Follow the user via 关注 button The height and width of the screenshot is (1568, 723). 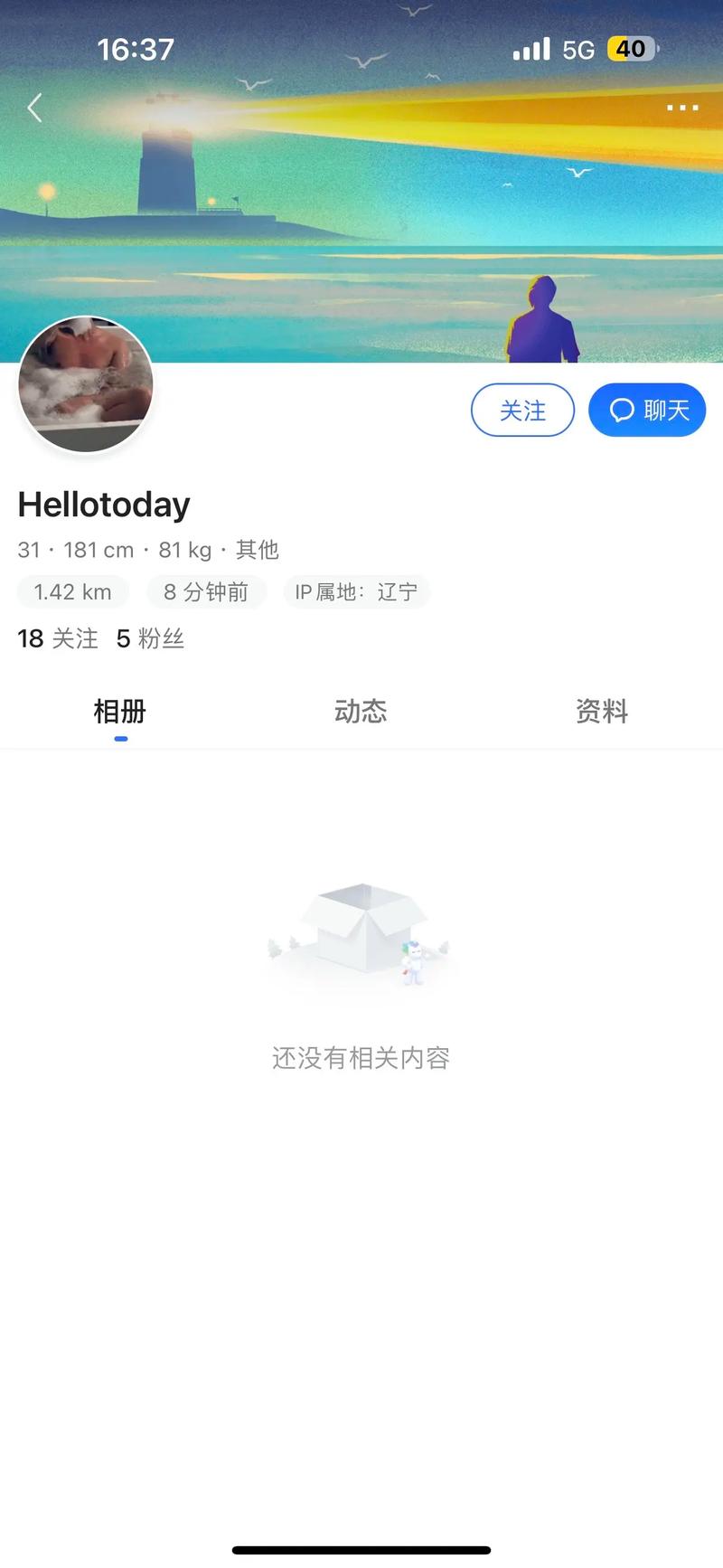(522, 410)
